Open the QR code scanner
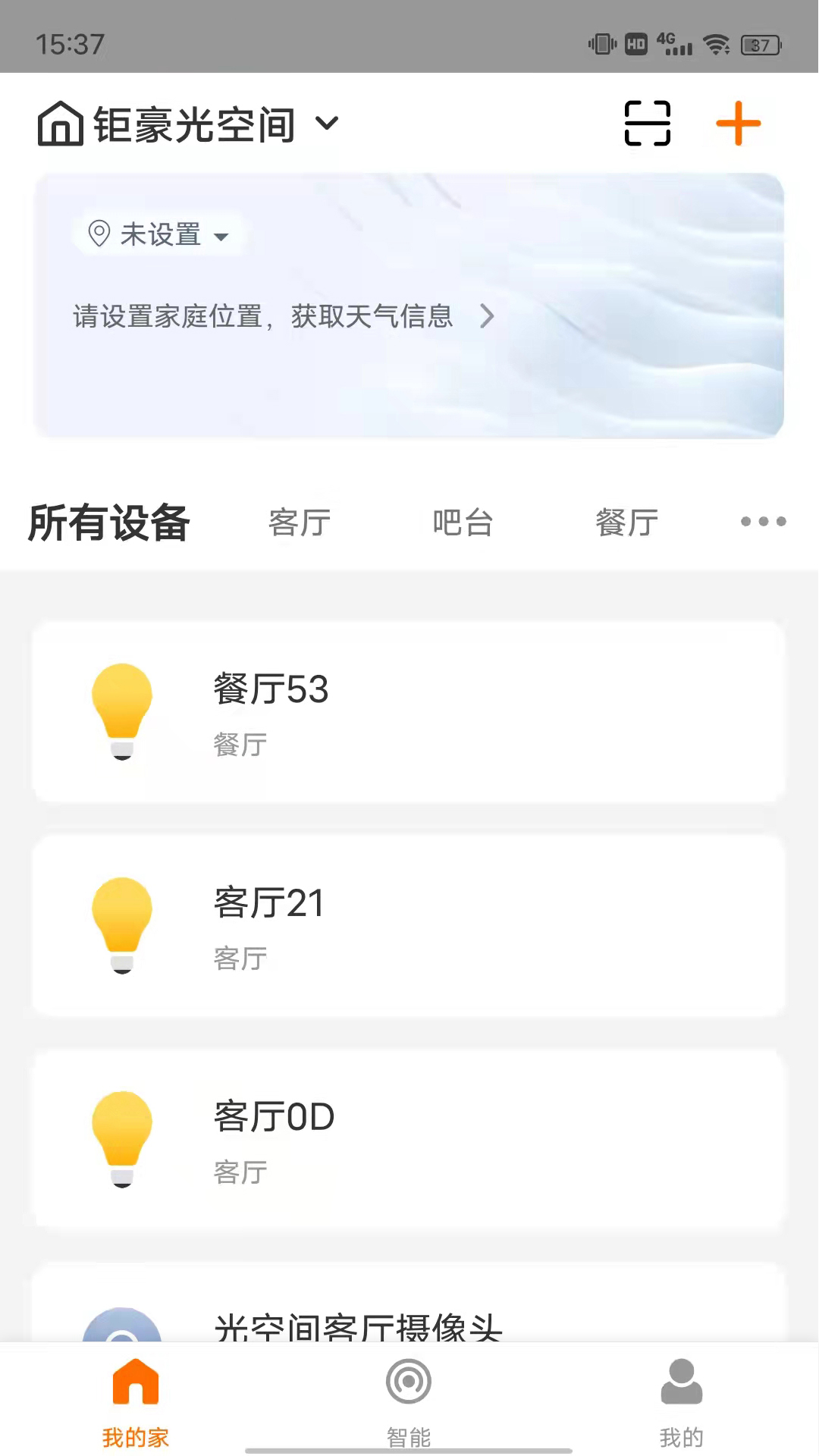The image size is (819, 1456). 645,123
